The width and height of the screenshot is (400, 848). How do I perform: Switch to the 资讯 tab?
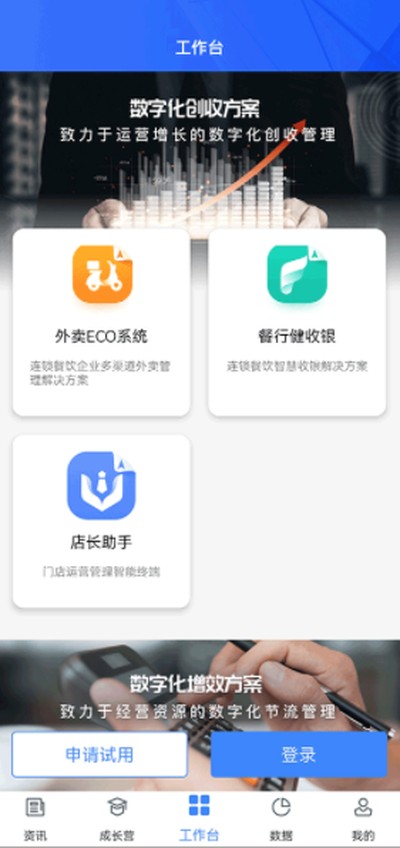(35, 819)
